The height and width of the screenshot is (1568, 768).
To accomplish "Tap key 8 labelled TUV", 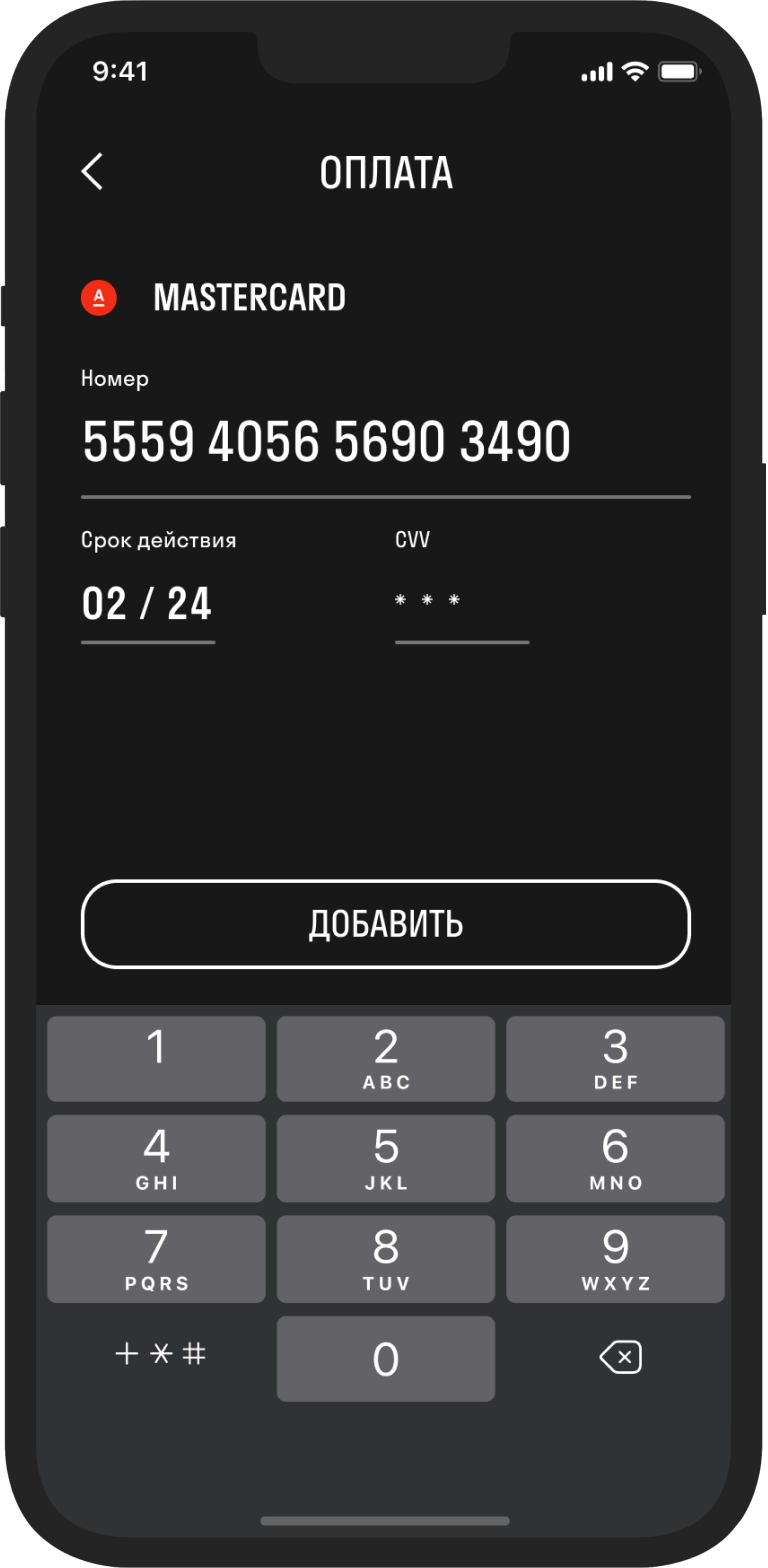I will (385, 1258).
